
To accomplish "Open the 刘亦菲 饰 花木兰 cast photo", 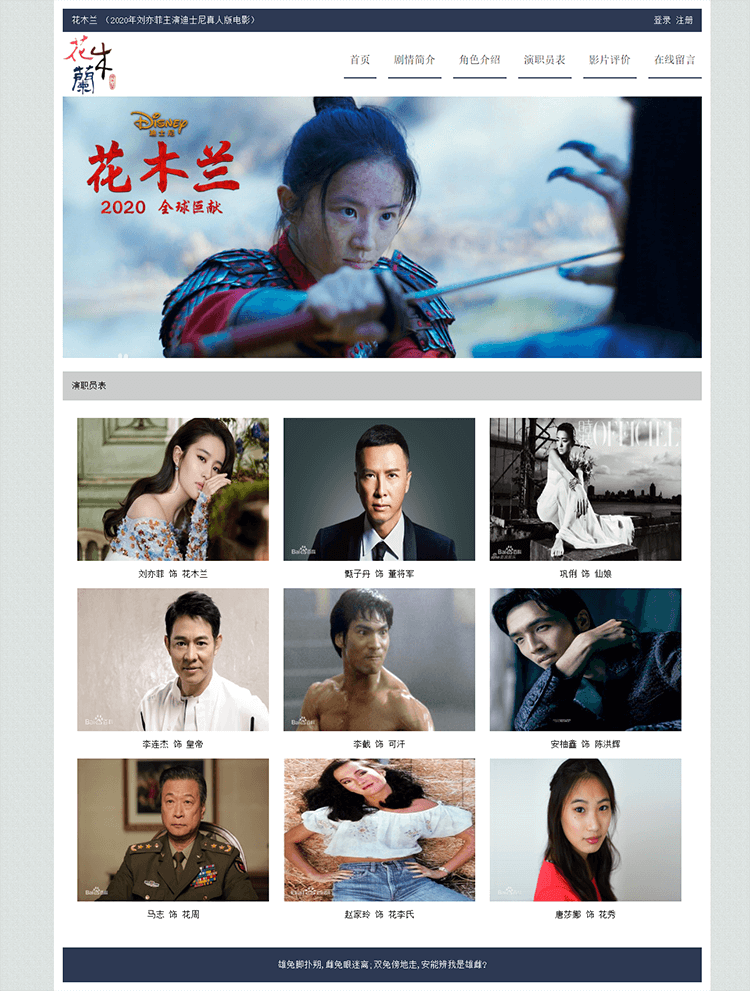I will click(173, 489).
